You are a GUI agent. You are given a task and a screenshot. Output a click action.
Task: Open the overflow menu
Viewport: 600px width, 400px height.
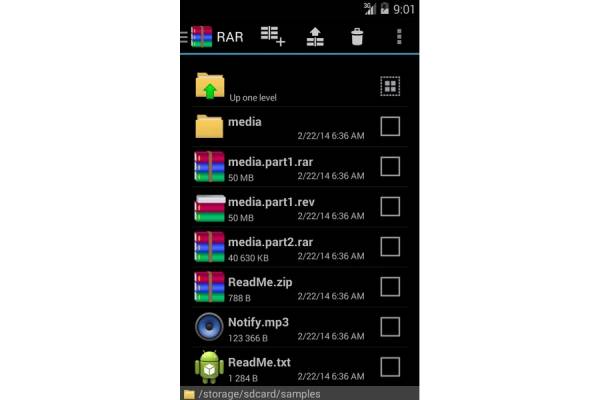(x=399, y=37)
